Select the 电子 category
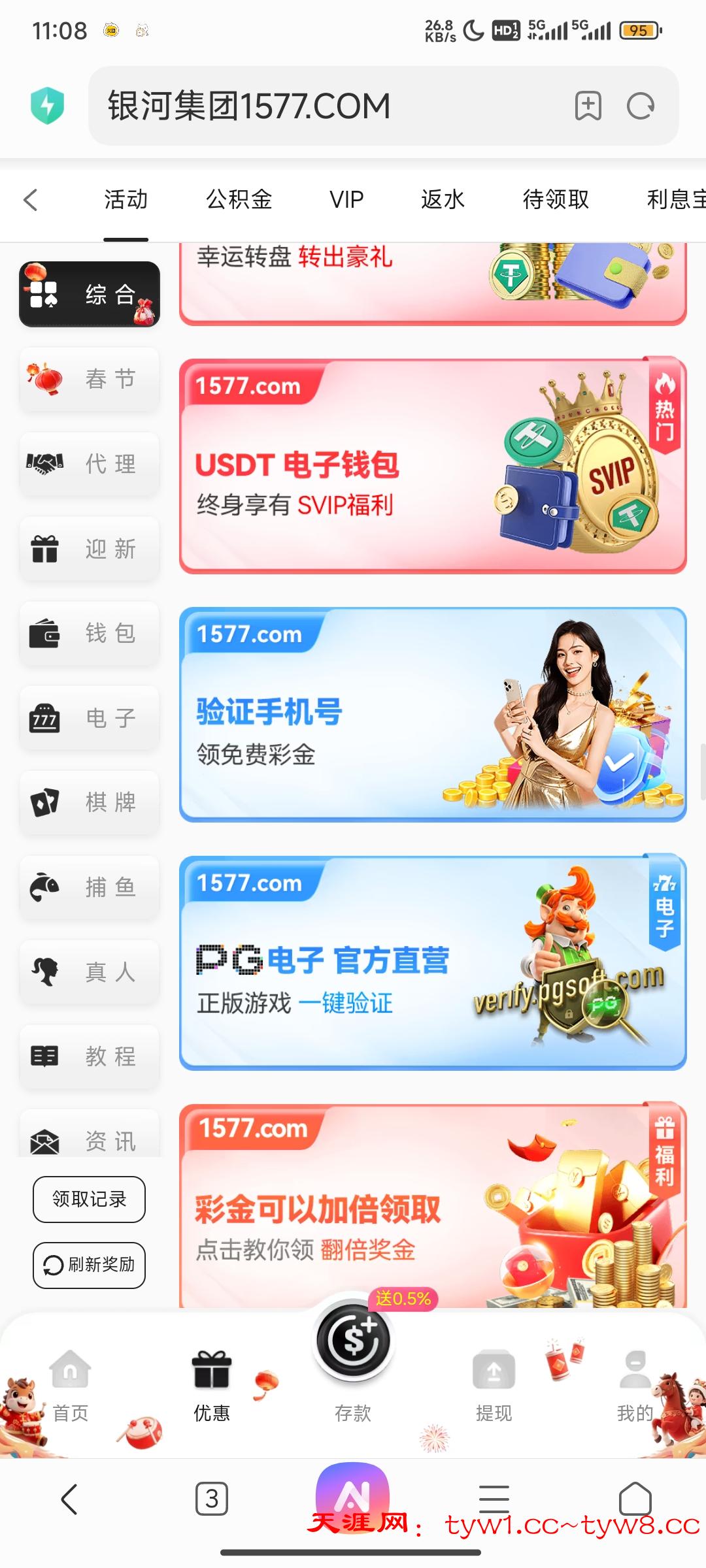706x1568 pixels. click(x=90, y=718)
